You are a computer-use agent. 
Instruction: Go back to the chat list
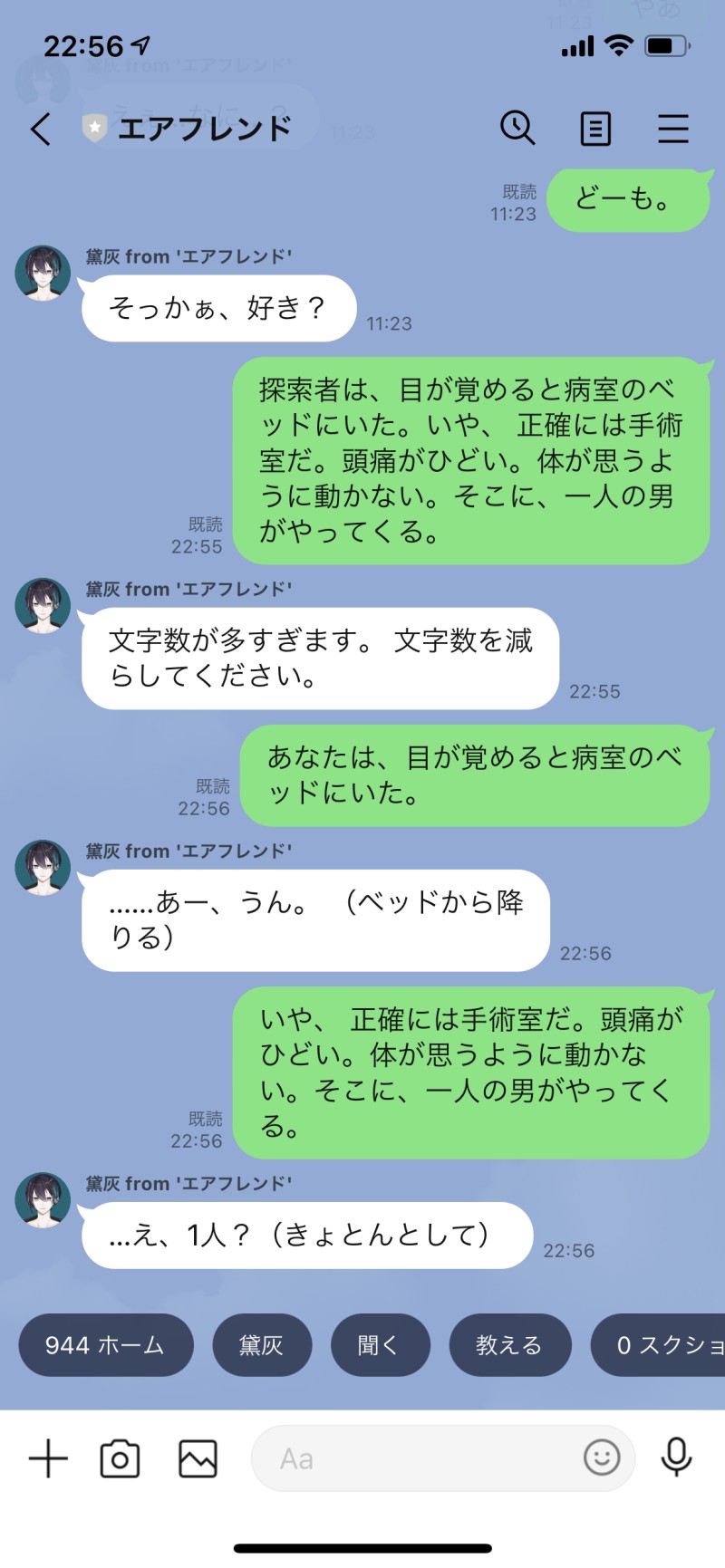pos(41,129)
